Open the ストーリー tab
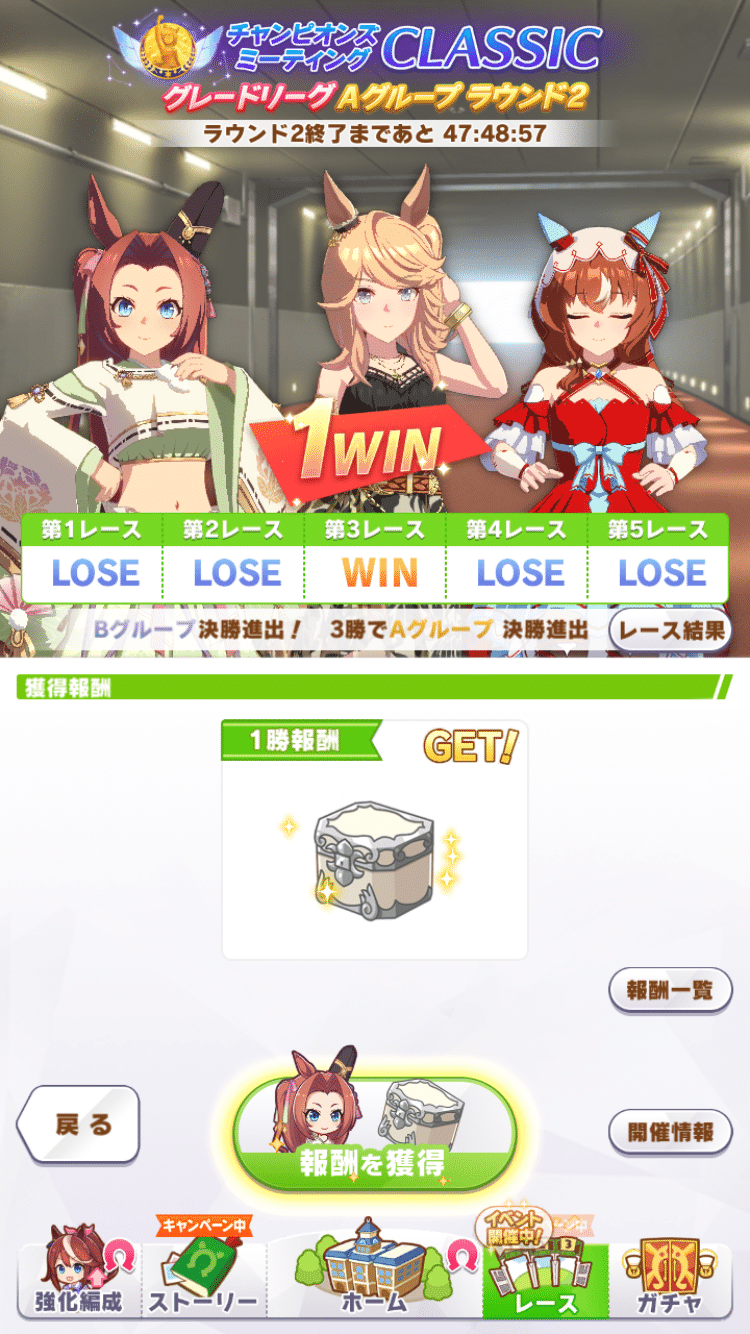 (x=204, y=1280)
